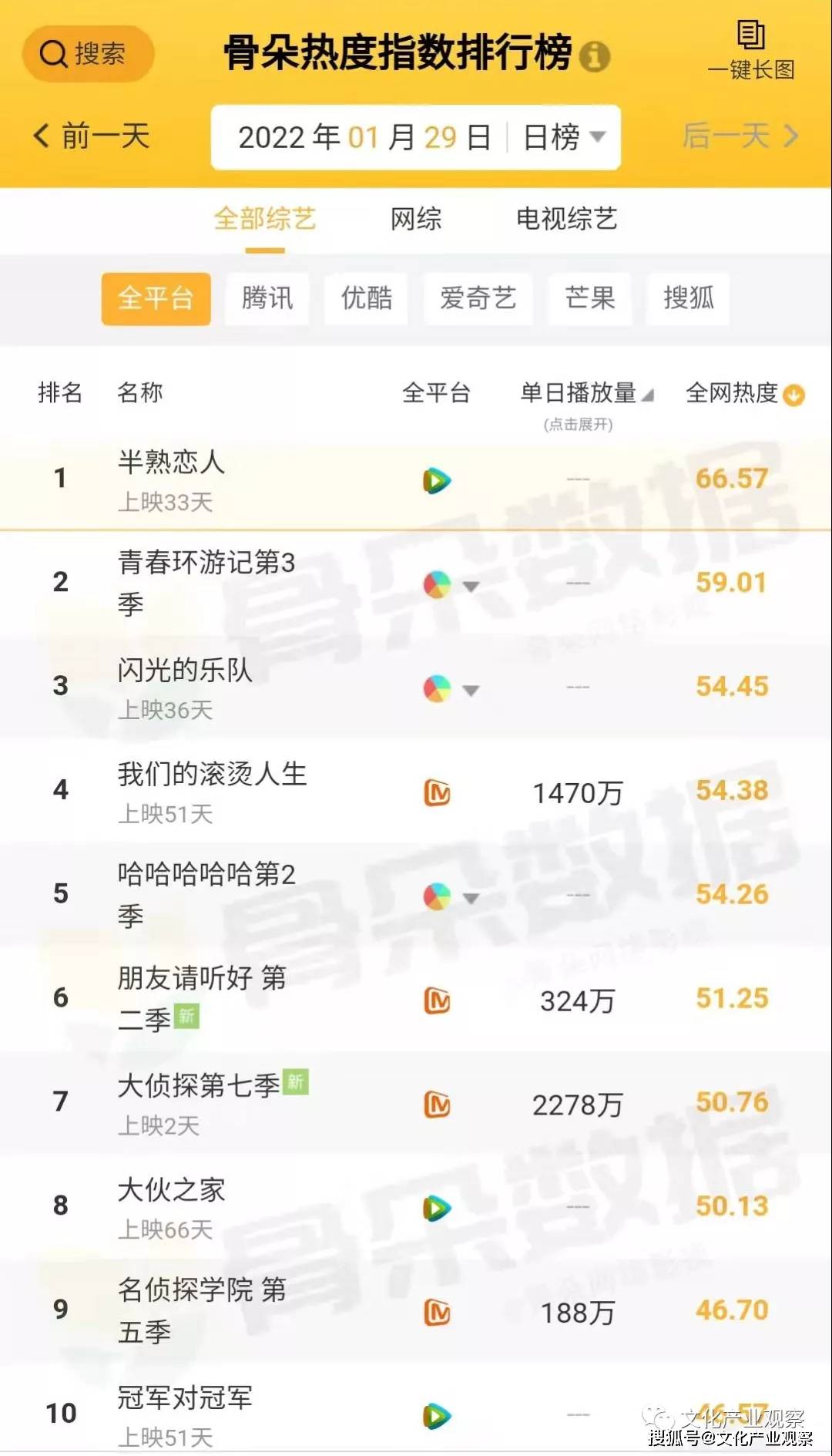
Task: Tap the info icon beside 骨朵热度指数排行榜
Action: click(594, 56)
